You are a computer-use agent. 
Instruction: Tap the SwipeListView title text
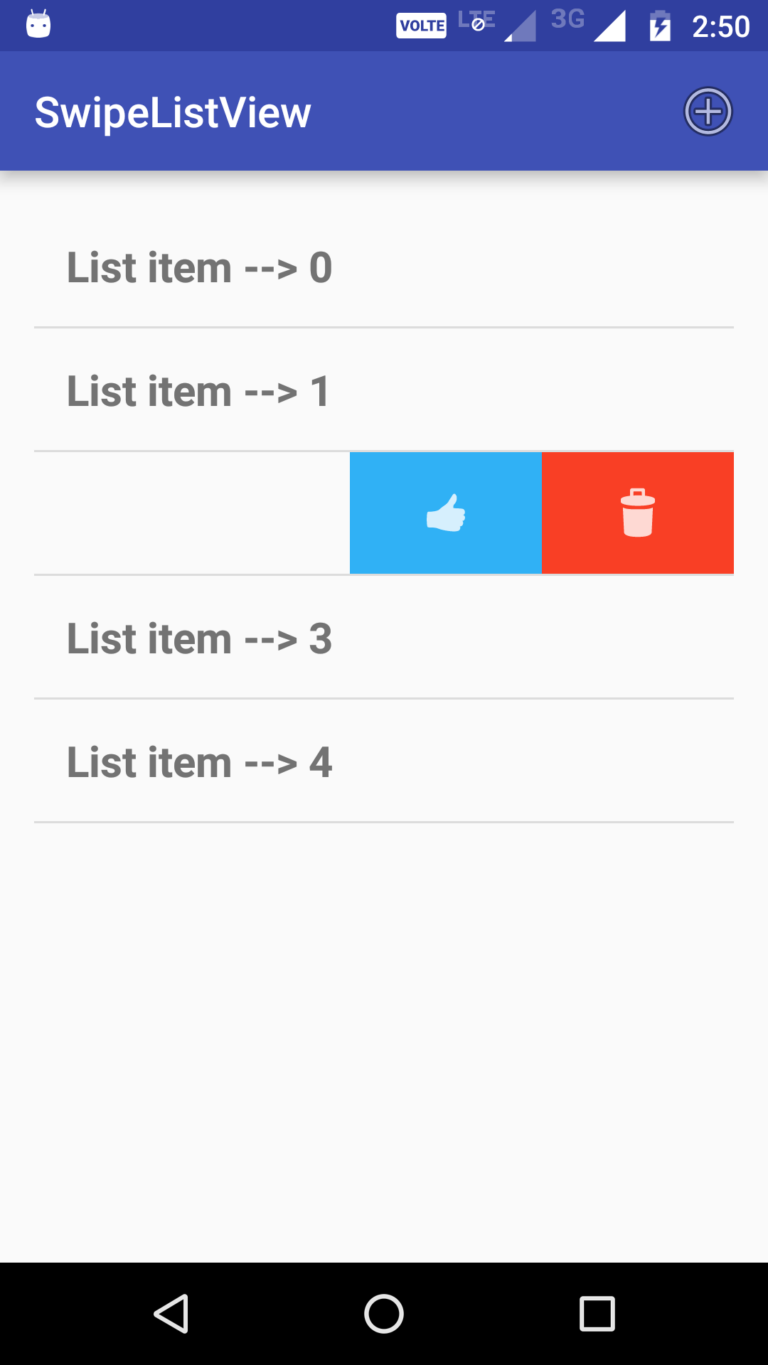[172, 111]
